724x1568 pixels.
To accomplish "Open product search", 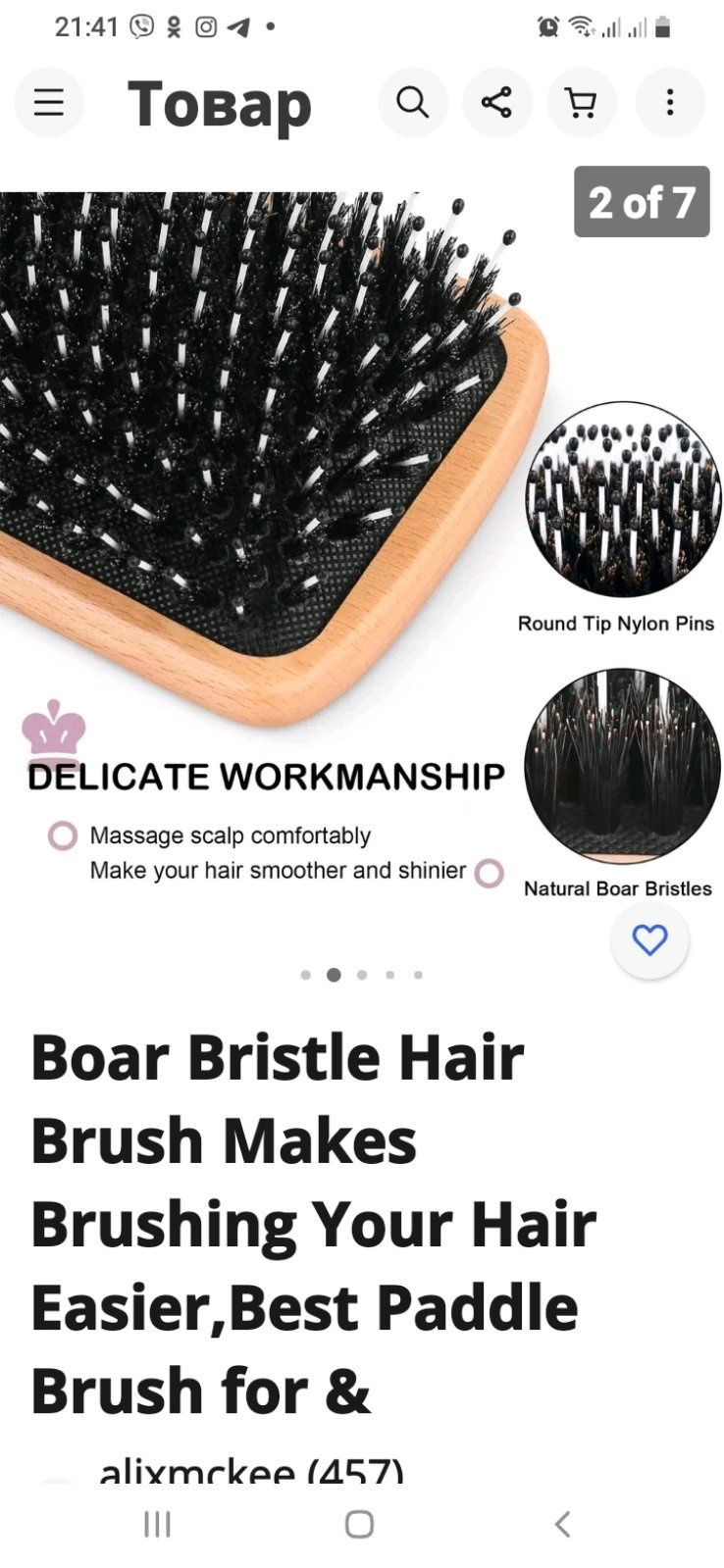I will point(412,102).
